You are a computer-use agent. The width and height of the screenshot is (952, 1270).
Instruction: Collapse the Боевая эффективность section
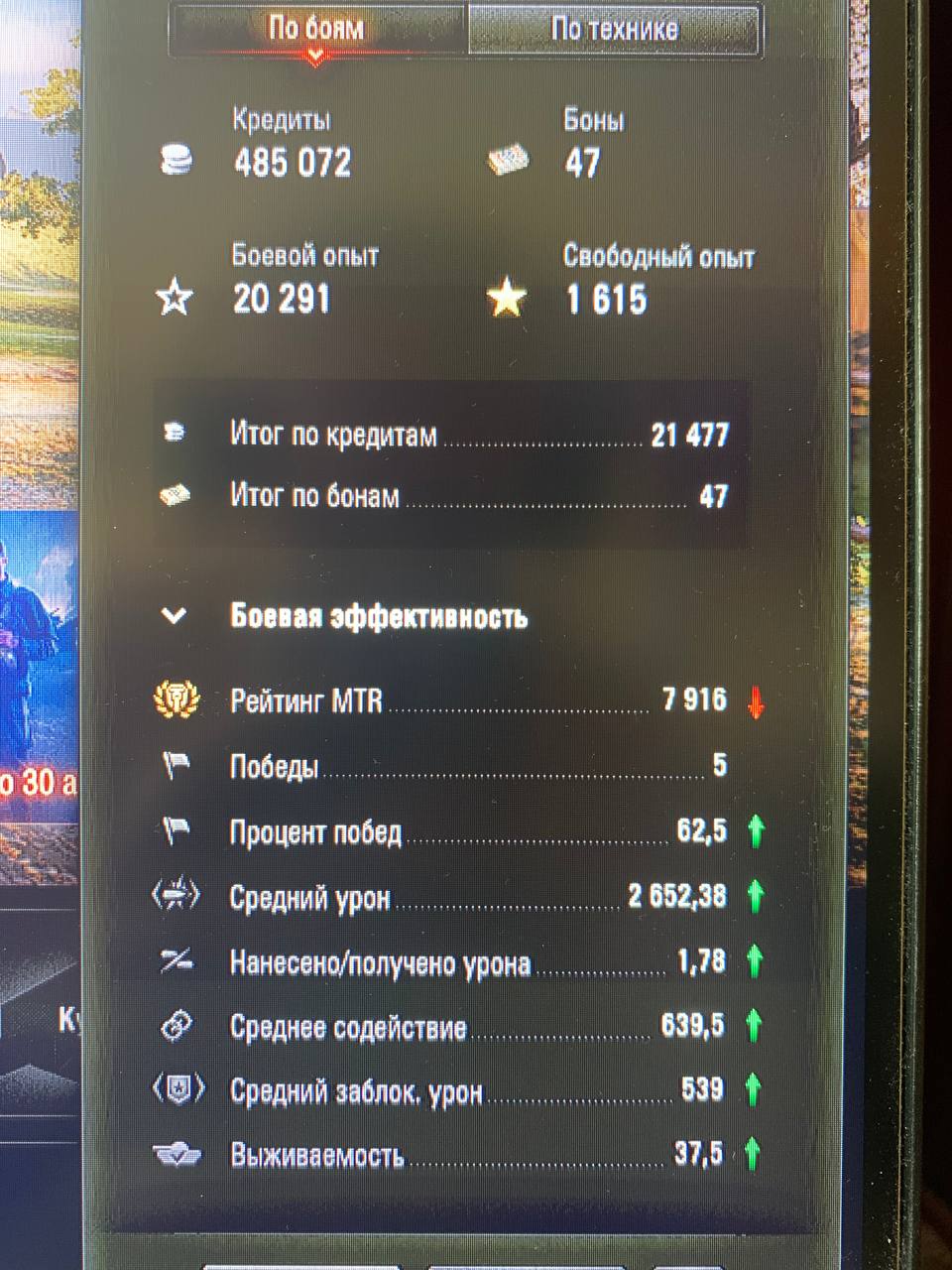pos(175,616)
